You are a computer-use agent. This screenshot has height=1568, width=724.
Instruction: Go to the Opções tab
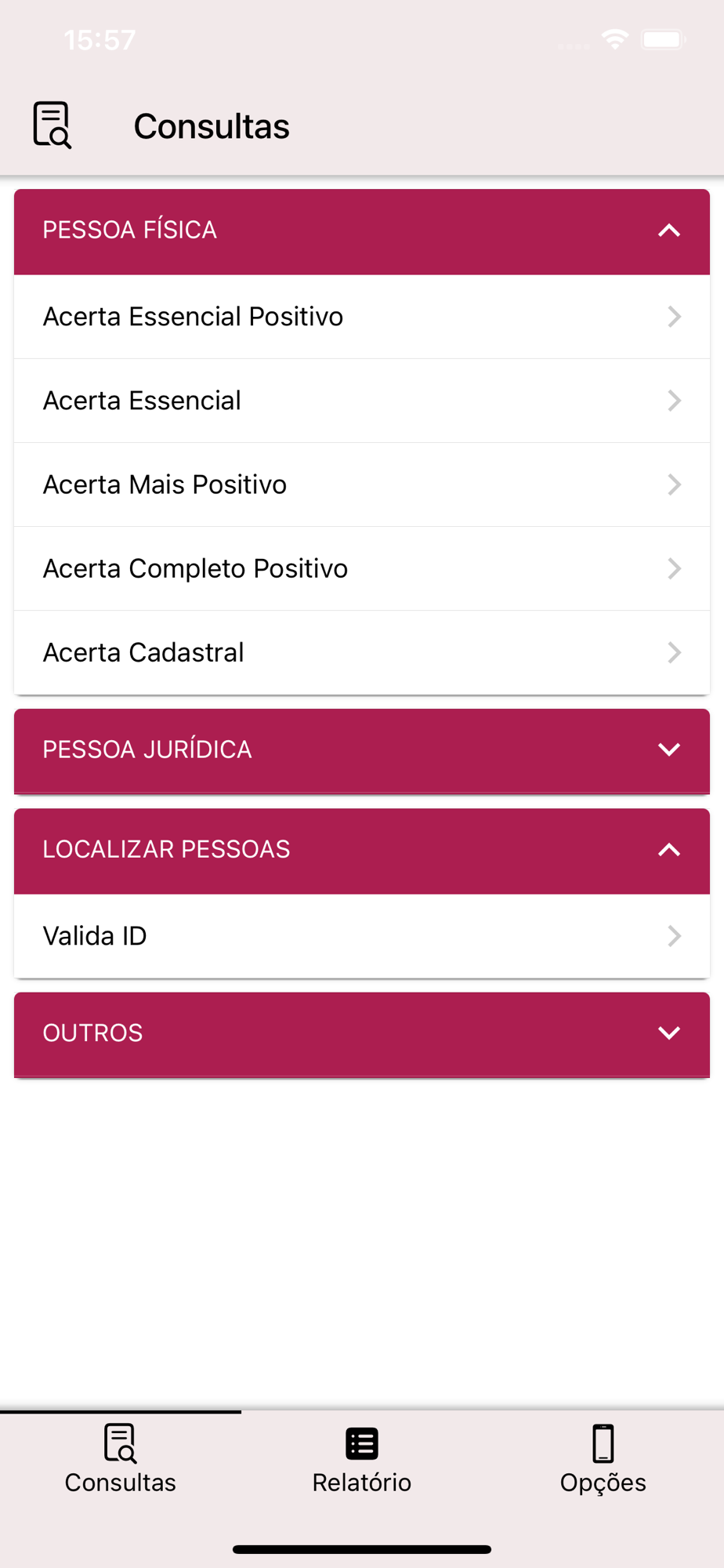click(603, 1460)
